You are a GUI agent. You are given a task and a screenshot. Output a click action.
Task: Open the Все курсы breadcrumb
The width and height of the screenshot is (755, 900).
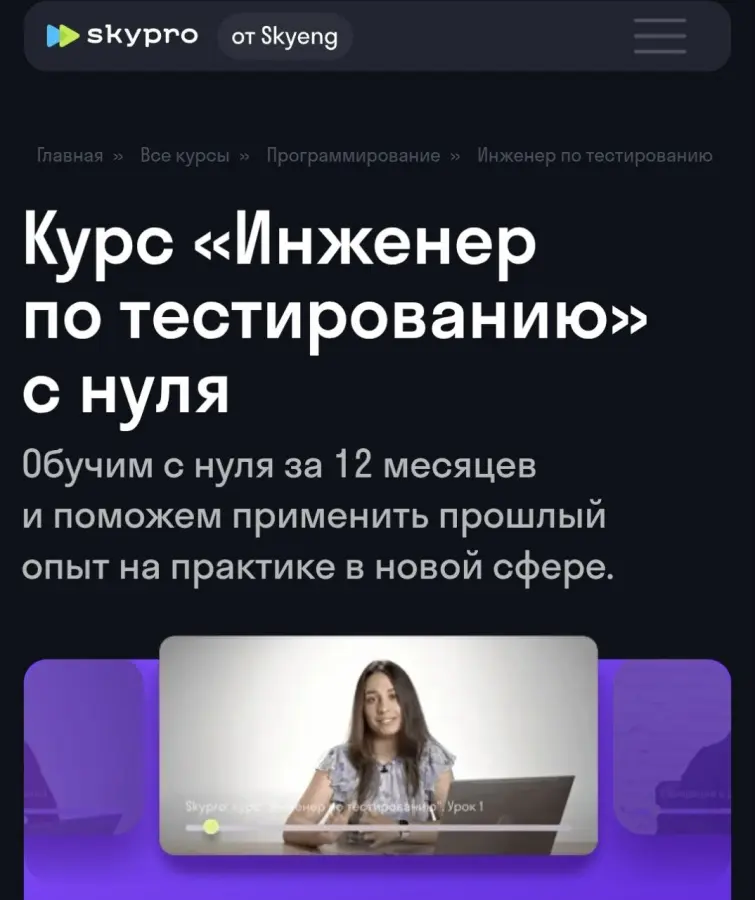[x=185, y=156]
